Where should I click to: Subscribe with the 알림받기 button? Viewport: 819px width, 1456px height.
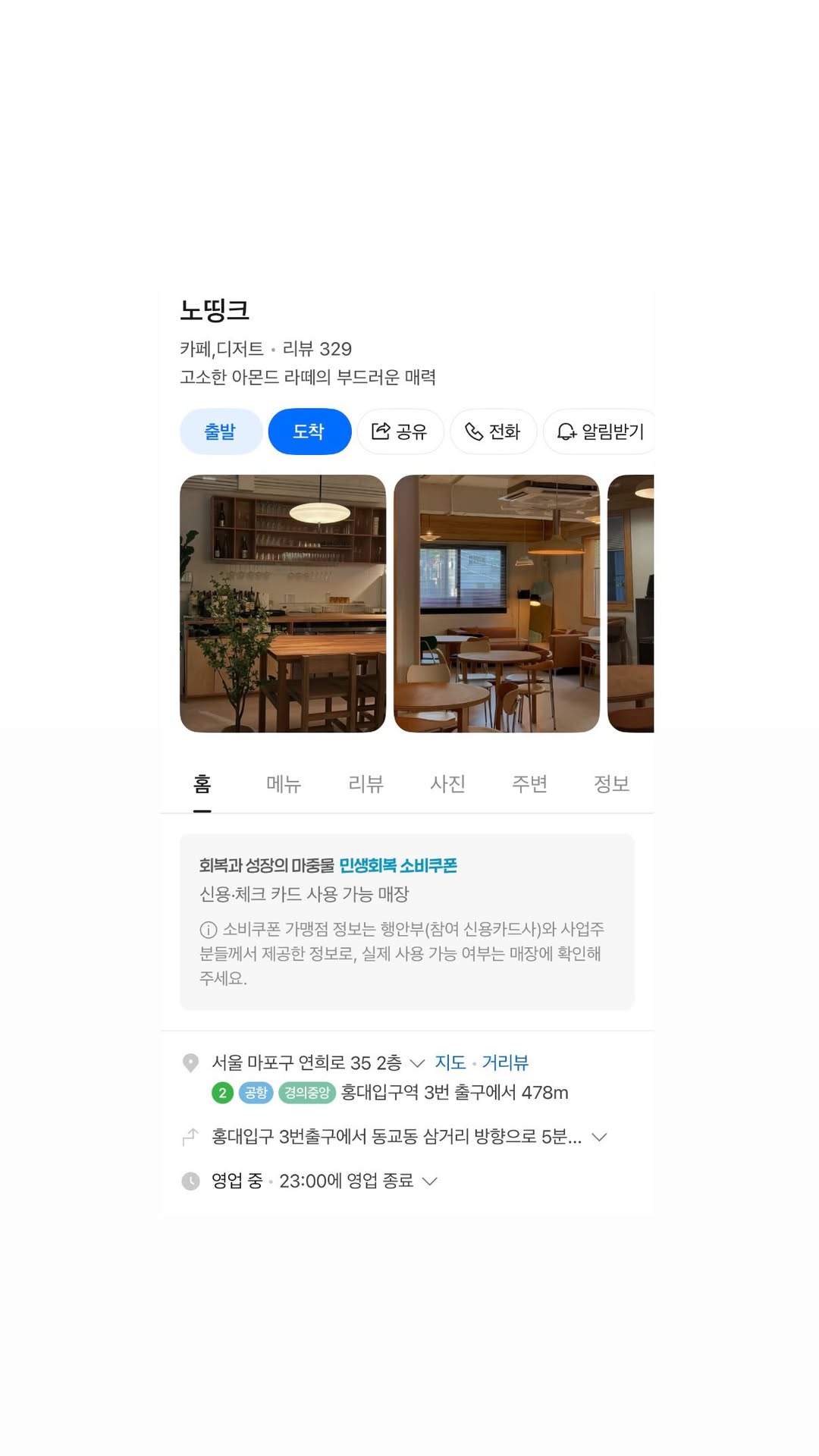(x=600, y=431)
